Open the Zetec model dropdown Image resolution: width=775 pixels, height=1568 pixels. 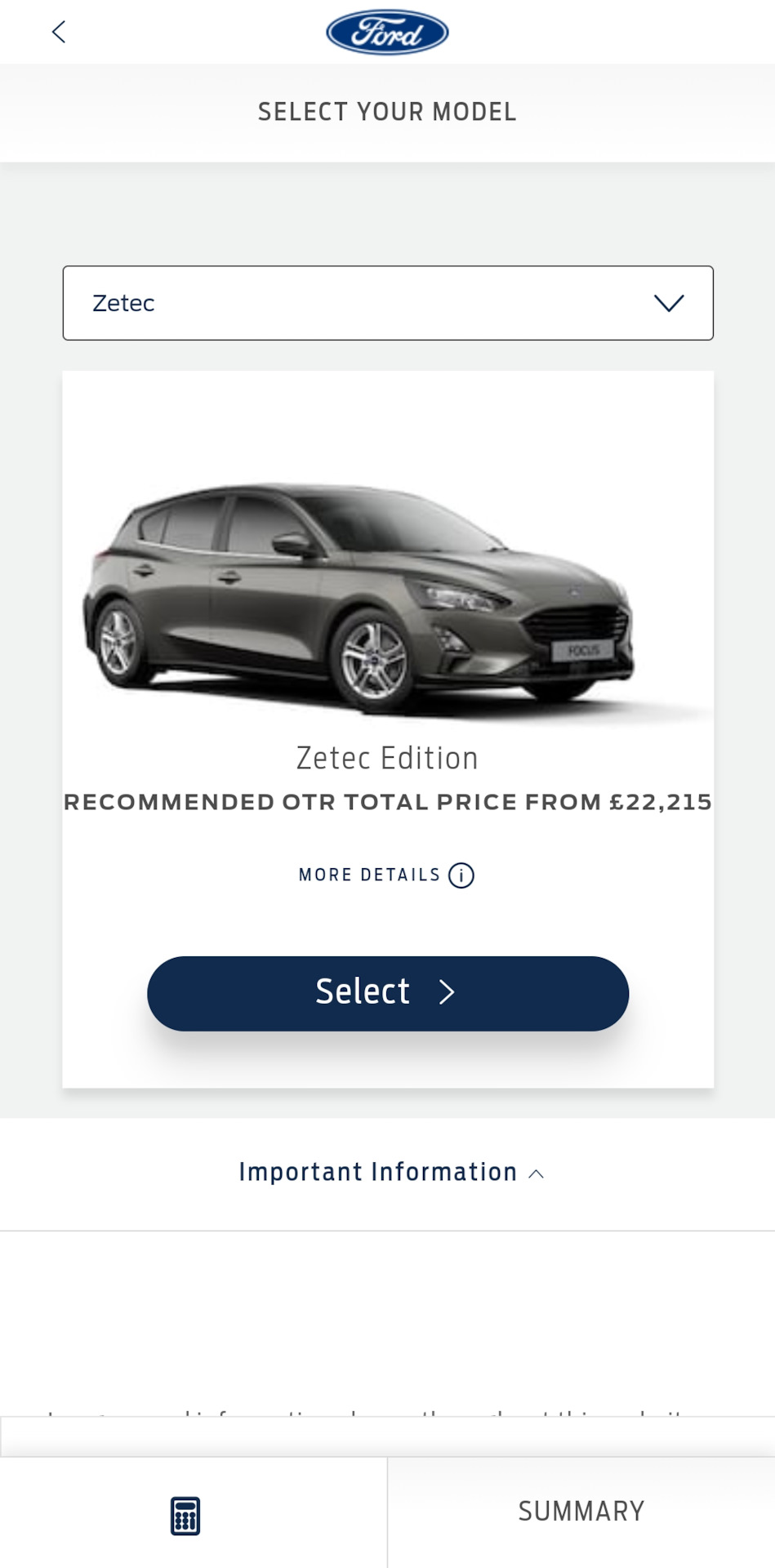point(388,303)
